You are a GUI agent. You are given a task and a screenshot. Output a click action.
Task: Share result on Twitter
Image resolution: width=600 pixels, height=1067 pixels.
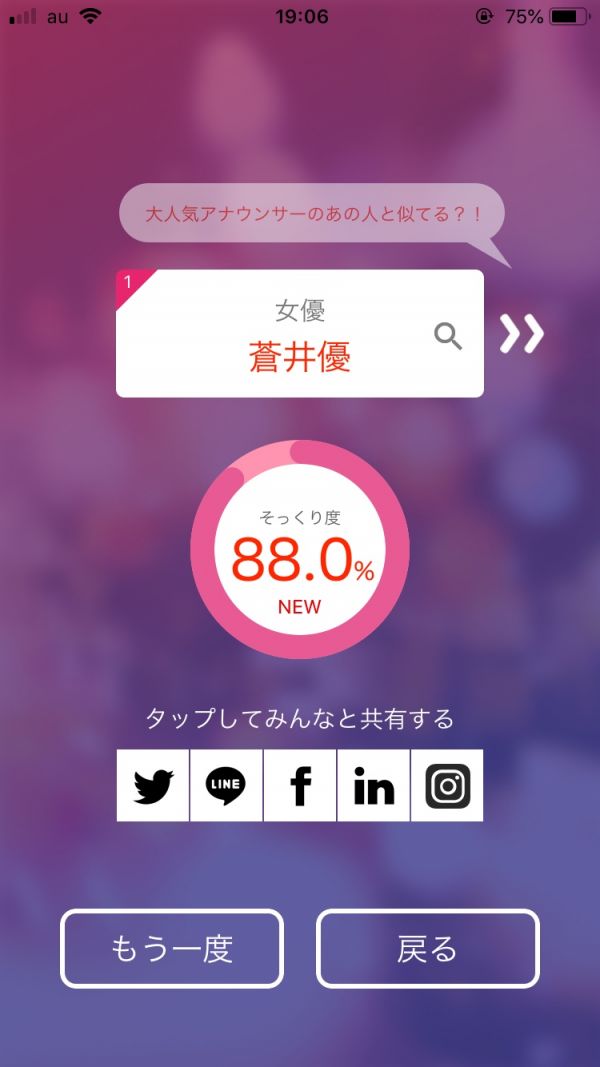(153, 786)
